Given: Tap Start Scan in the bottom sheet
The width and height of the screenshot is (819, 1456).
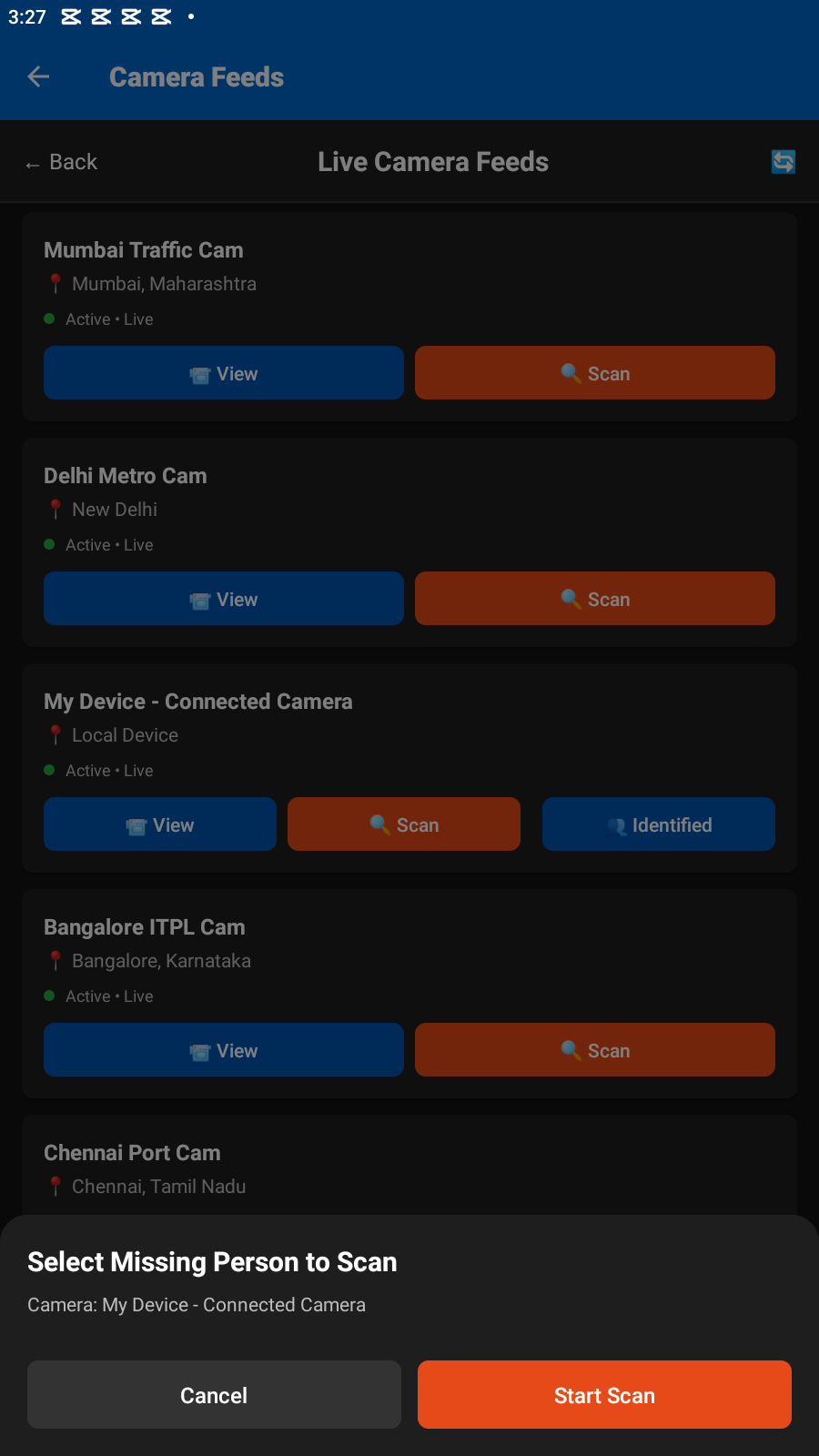Looking at the screenshot, I should pos(604,1394).
